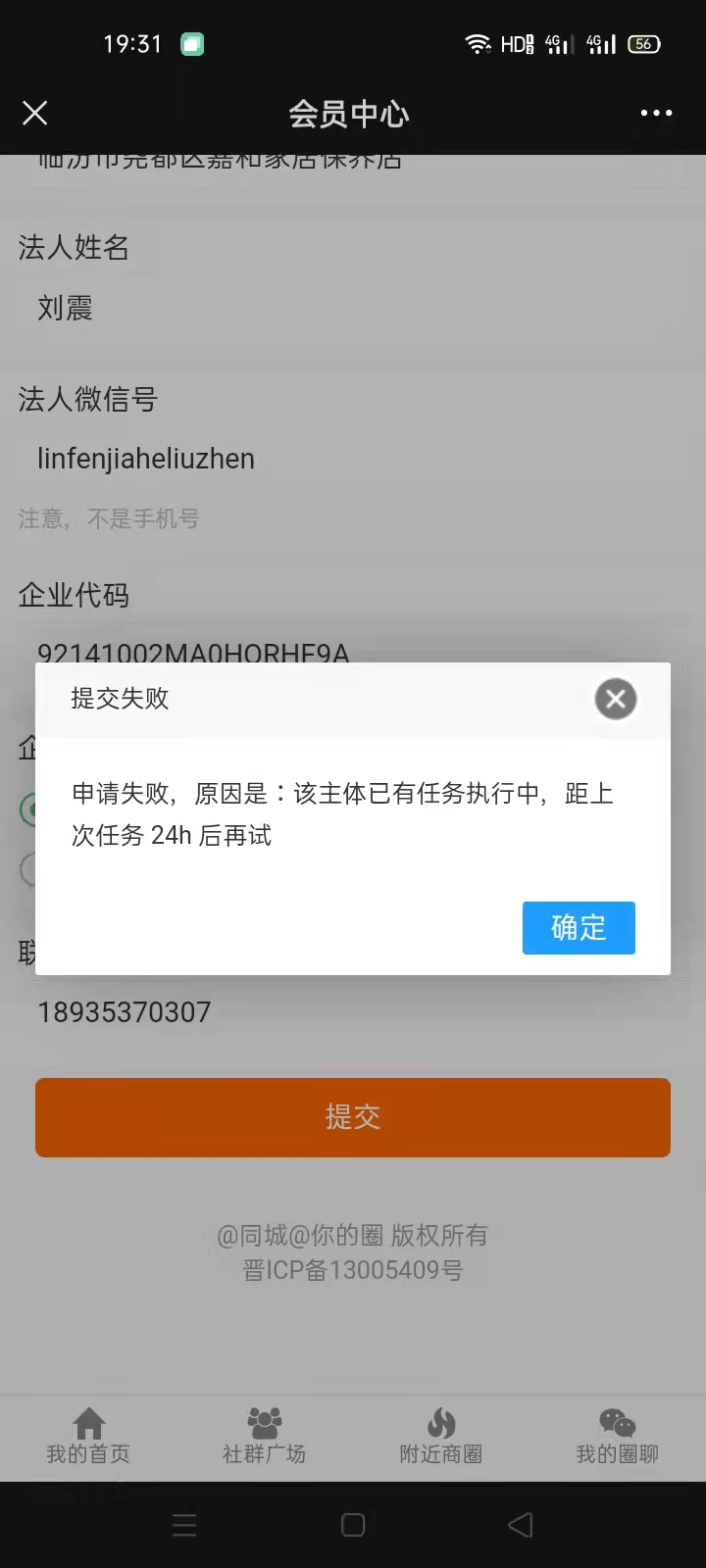Confirm the dialog with 确定
Viewport: 706px width, 1568px height.
579,927
